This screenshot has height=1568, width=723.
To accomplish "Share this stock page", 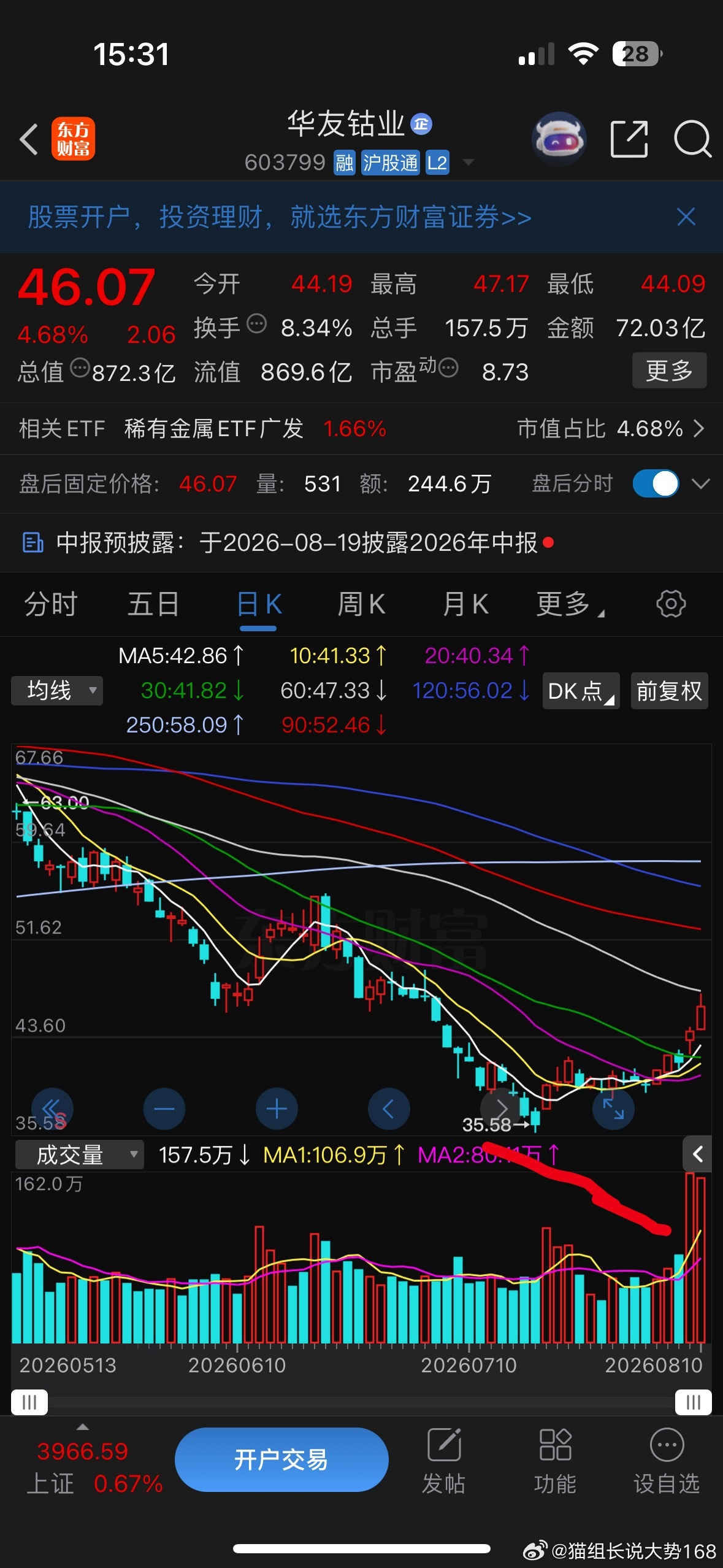I will tap(629, 139).
